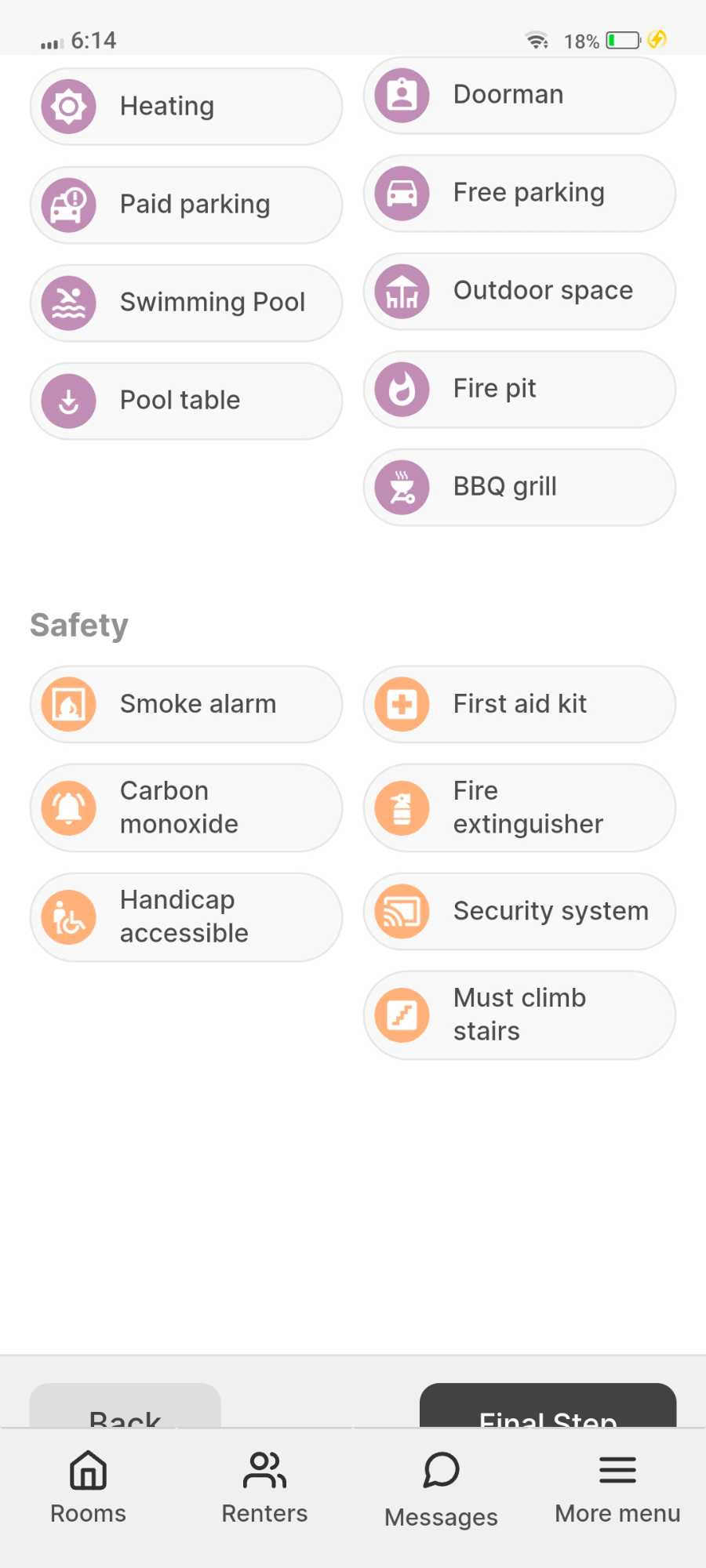Choose Security system safety option
The width and height of the screenshot is (706, 1568).
pos(519,911)
